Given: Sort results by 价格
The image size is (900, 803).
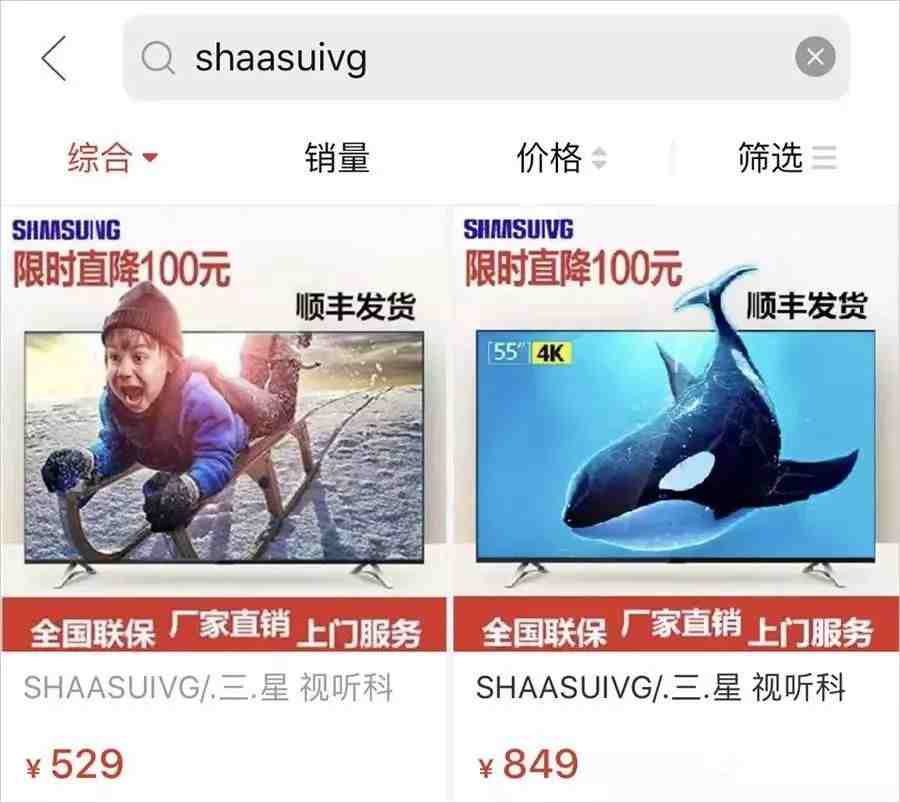Looking at the screenshot, I should coord(561,157).
